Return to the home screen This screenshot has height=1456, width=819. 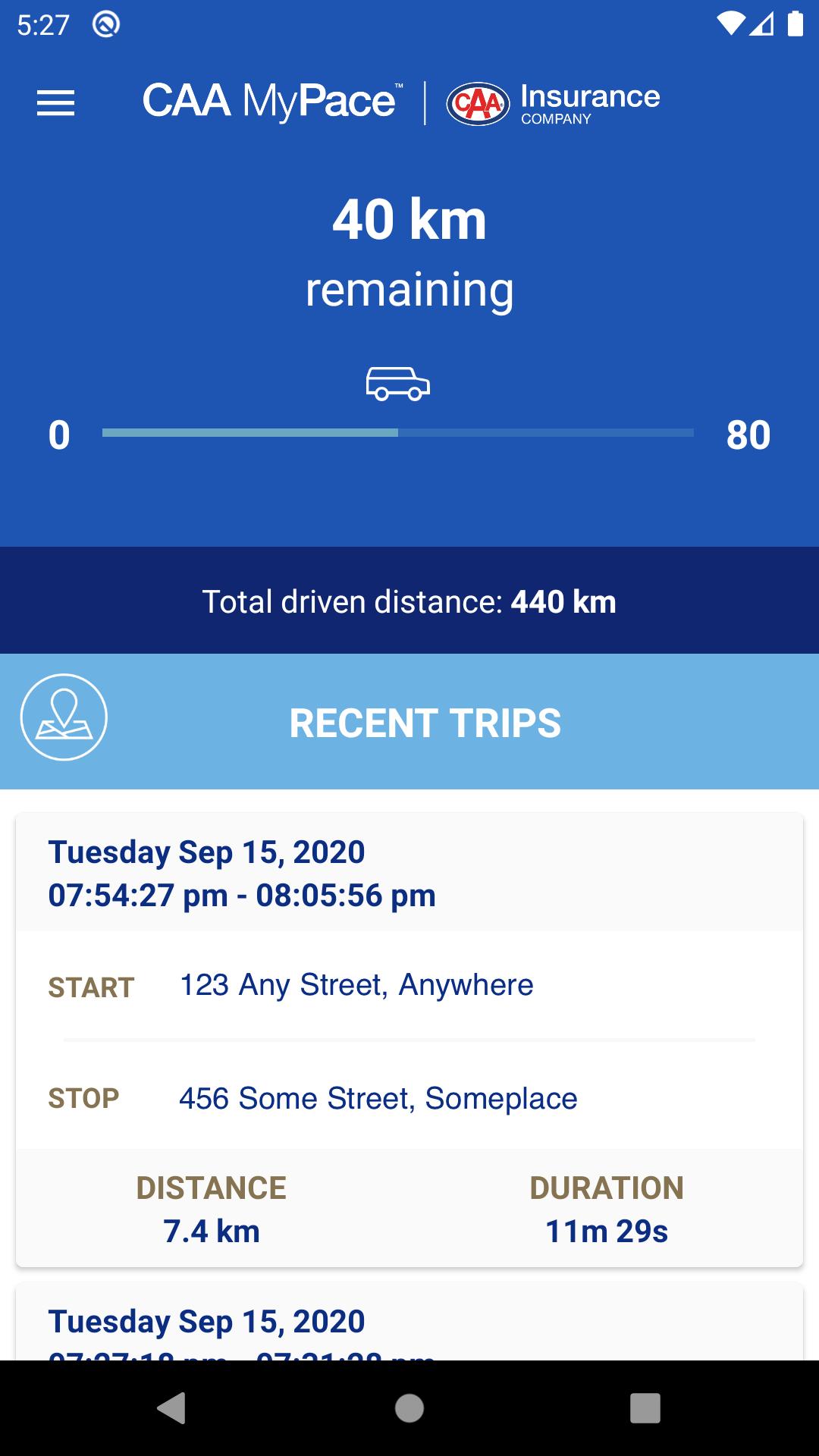(x=409, y=1408)
